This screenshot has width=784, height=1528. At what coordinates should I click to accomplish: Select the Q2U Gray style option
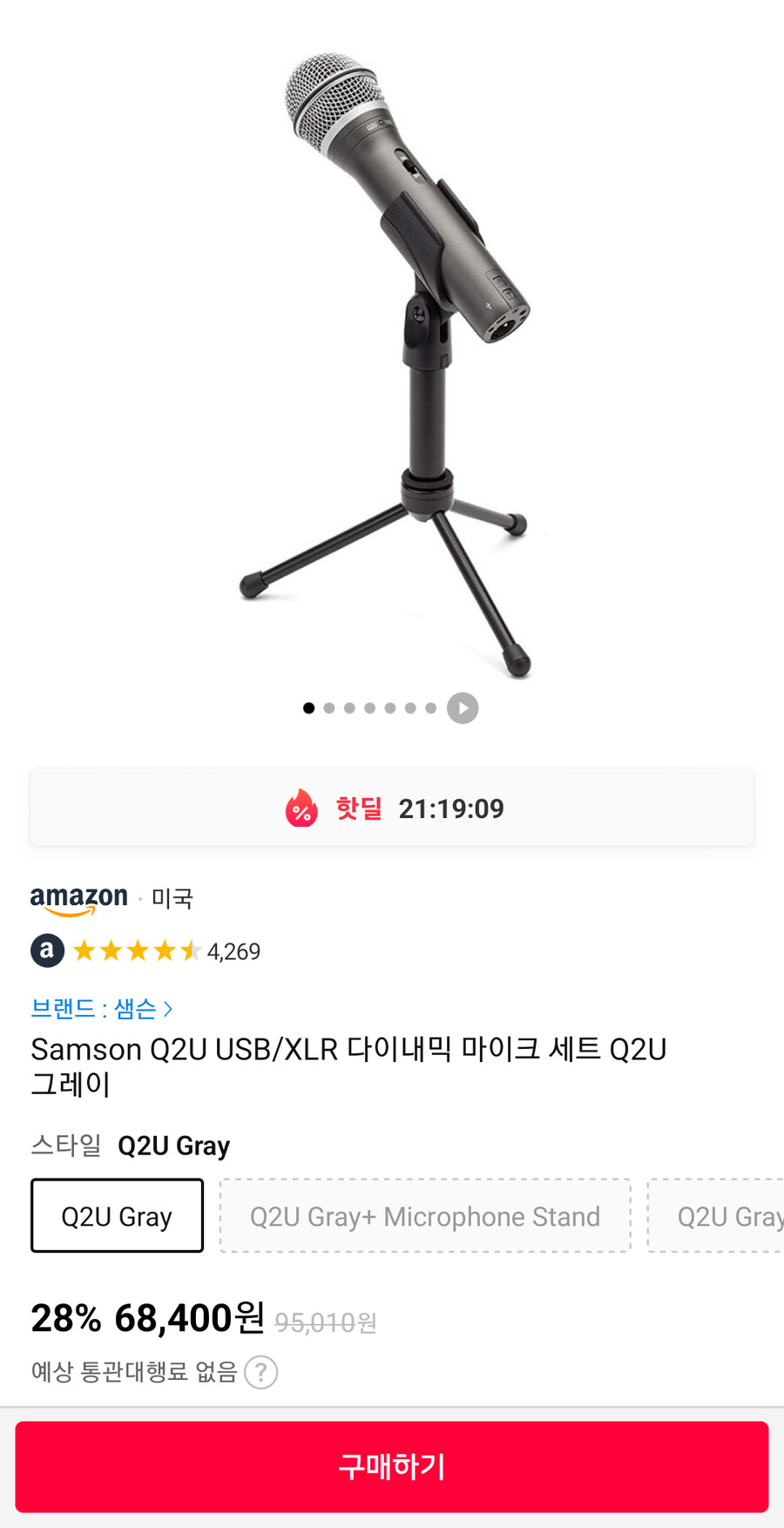[117, 1215]
